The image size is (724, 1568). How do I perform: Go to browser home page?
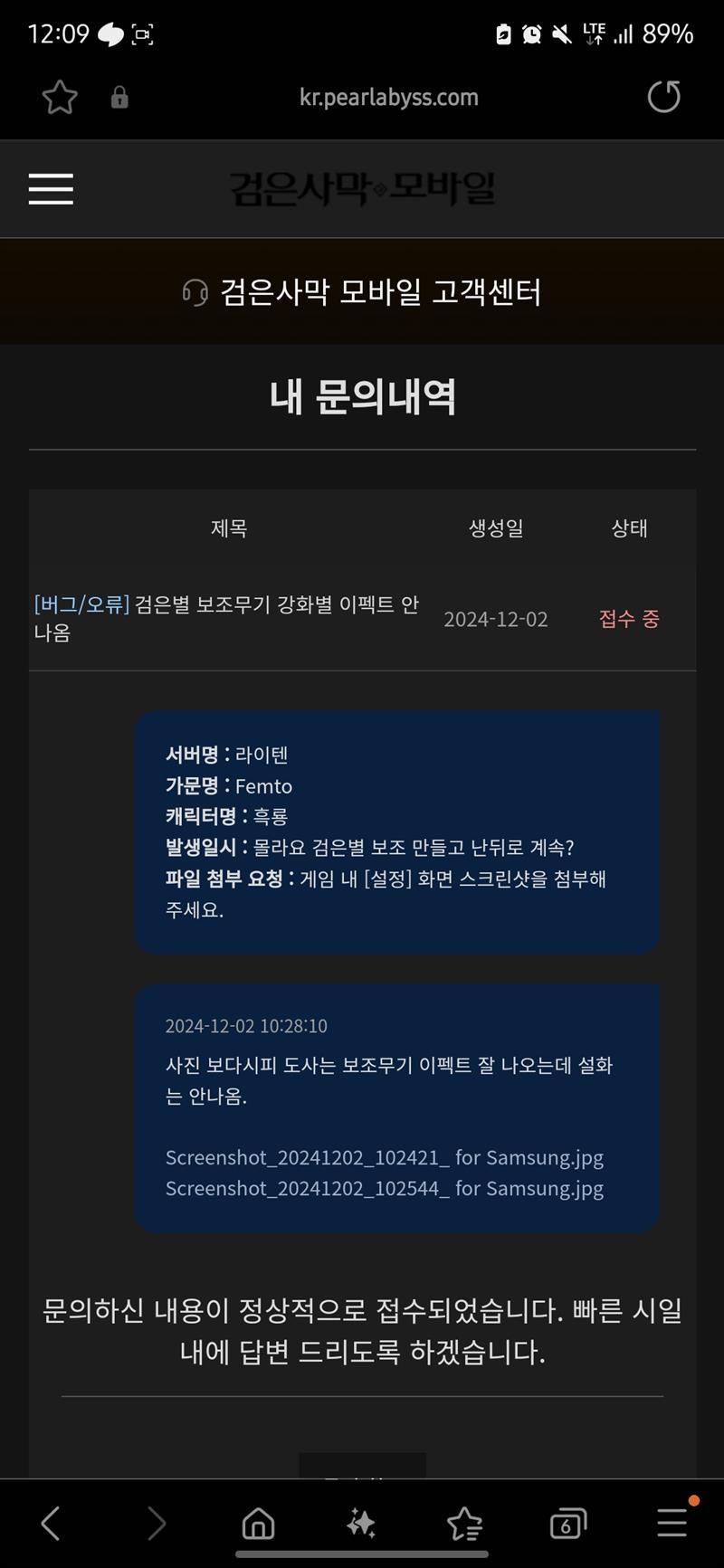coord(258,1524)
